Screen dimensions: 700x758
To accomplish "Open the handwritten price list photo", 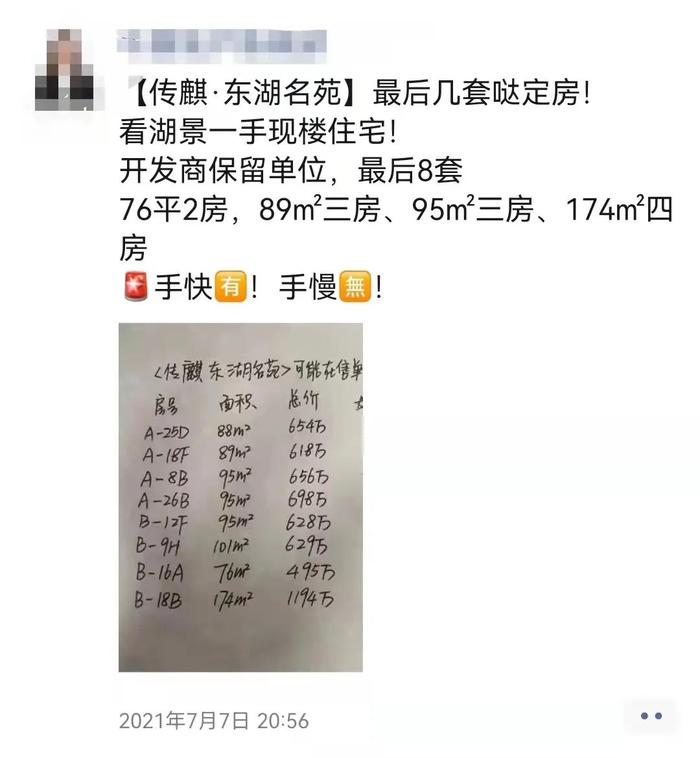I will (240, 497).
